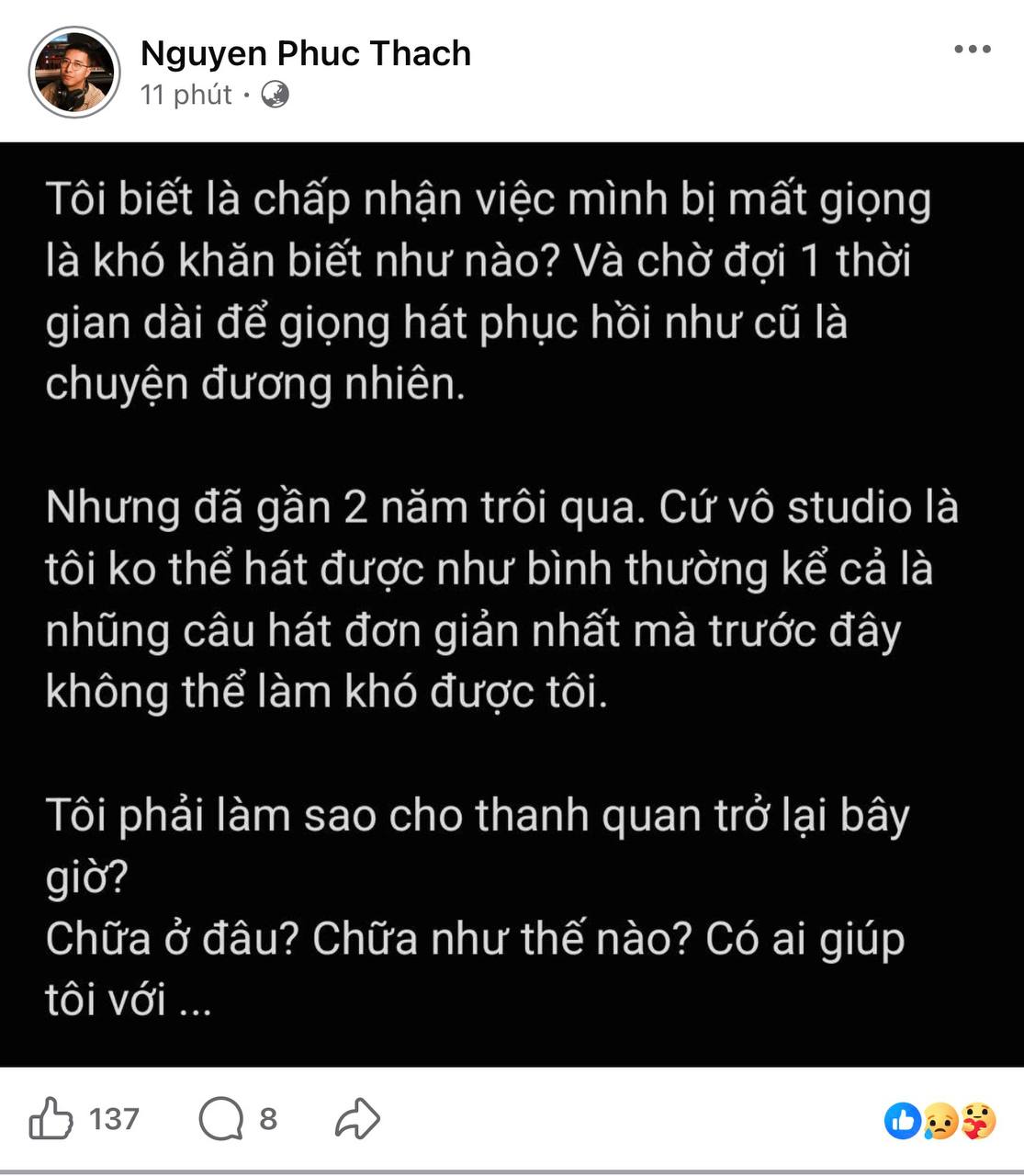This screenshot has height=1176, width=1024.
Task: Open the Nguyen Phuc Thach profile name link
Action: click(305, 54)
